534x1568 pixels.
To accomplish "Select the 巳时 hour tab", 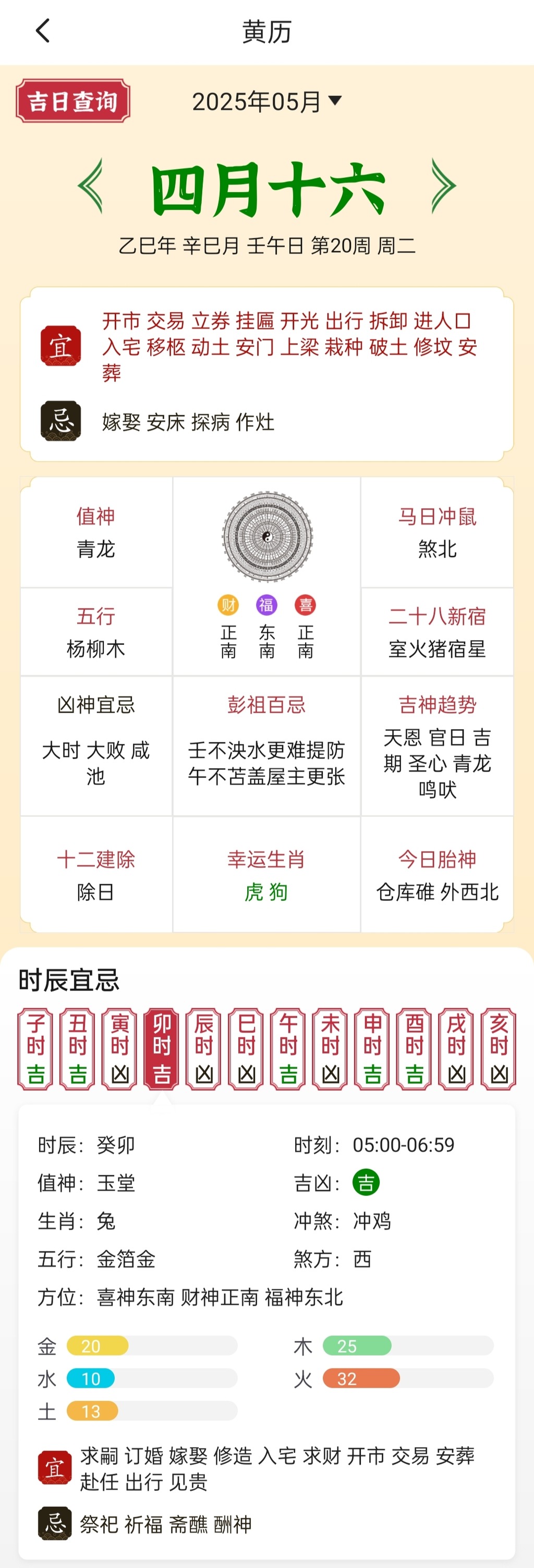I will 246,1048.
